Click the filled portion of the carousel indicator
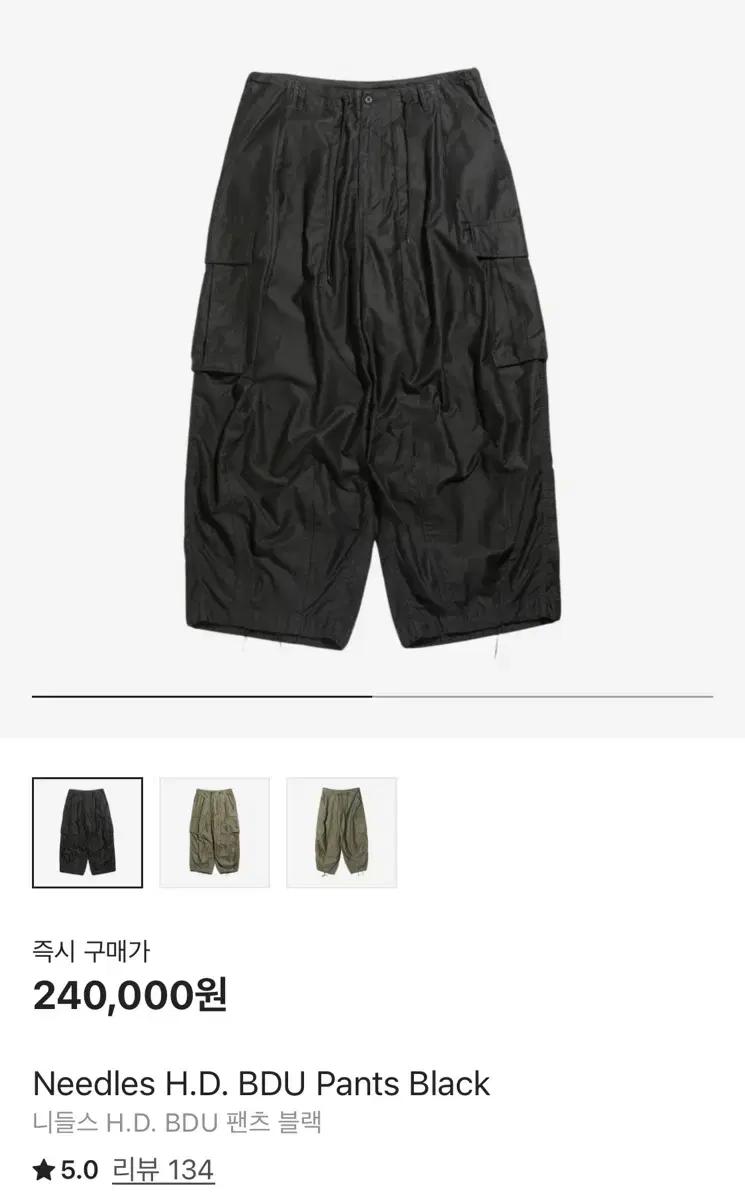 pyautogui.click(x=200, y=692)
